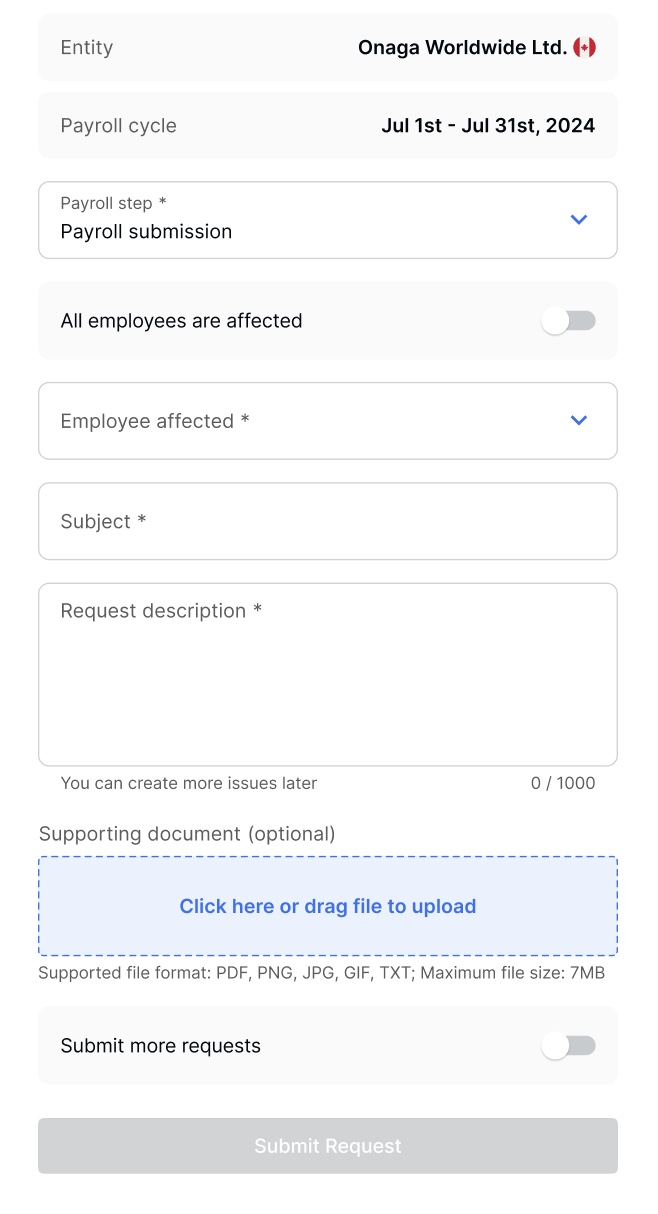Tap the Subject field
The height and width of the screenshot is (1214, 658).
pyautogui.click(x=328, y=521)
